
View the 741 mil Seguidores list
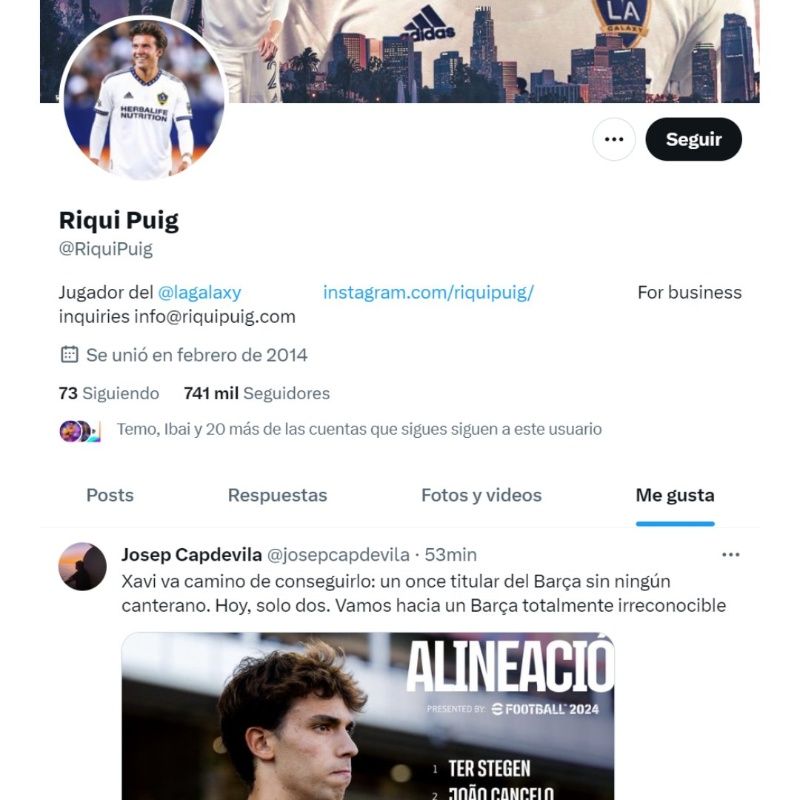point(256,393)
